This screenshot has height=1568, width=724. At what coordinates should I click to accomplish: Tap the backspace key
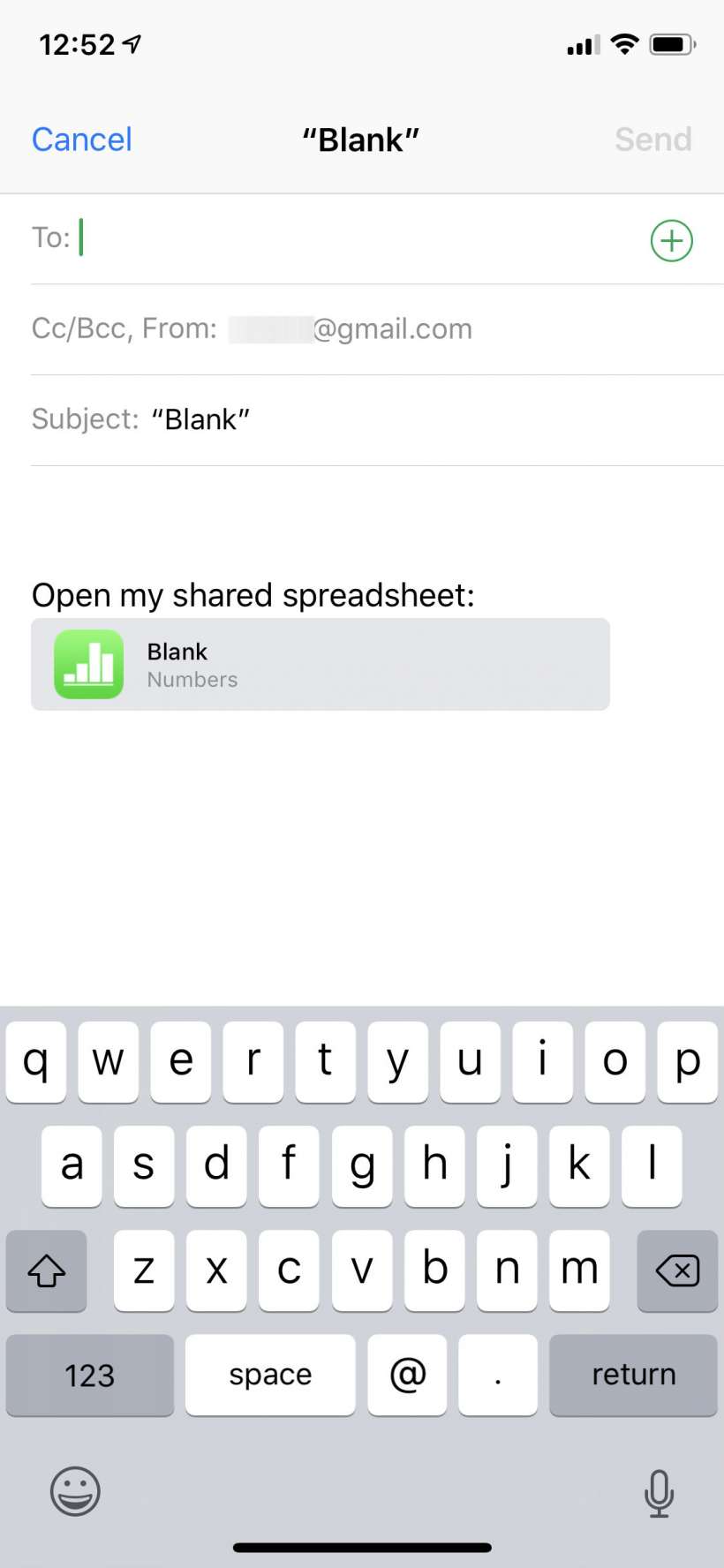pyautogui.click(x=677, y=1270)
